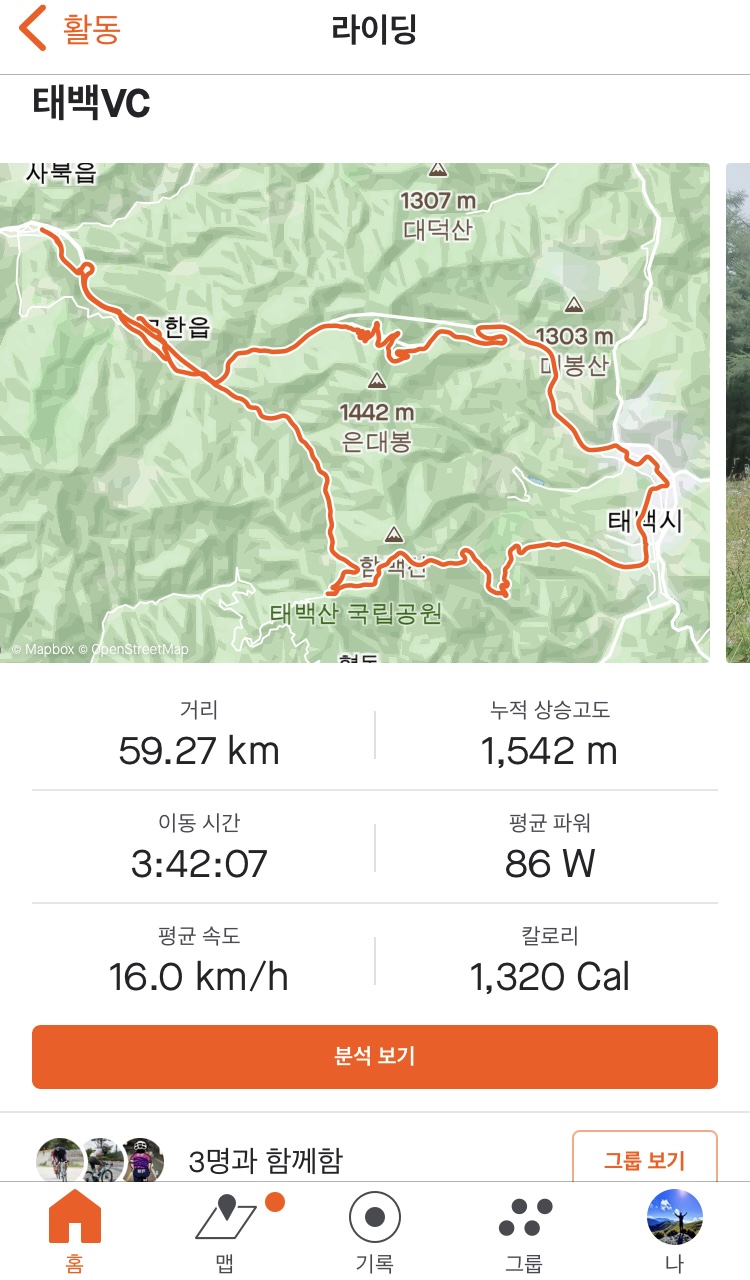The height and width of the screenshot is (1280, 750).
Task: Open the 태백VC route map
Action: (x=355, y=412)
